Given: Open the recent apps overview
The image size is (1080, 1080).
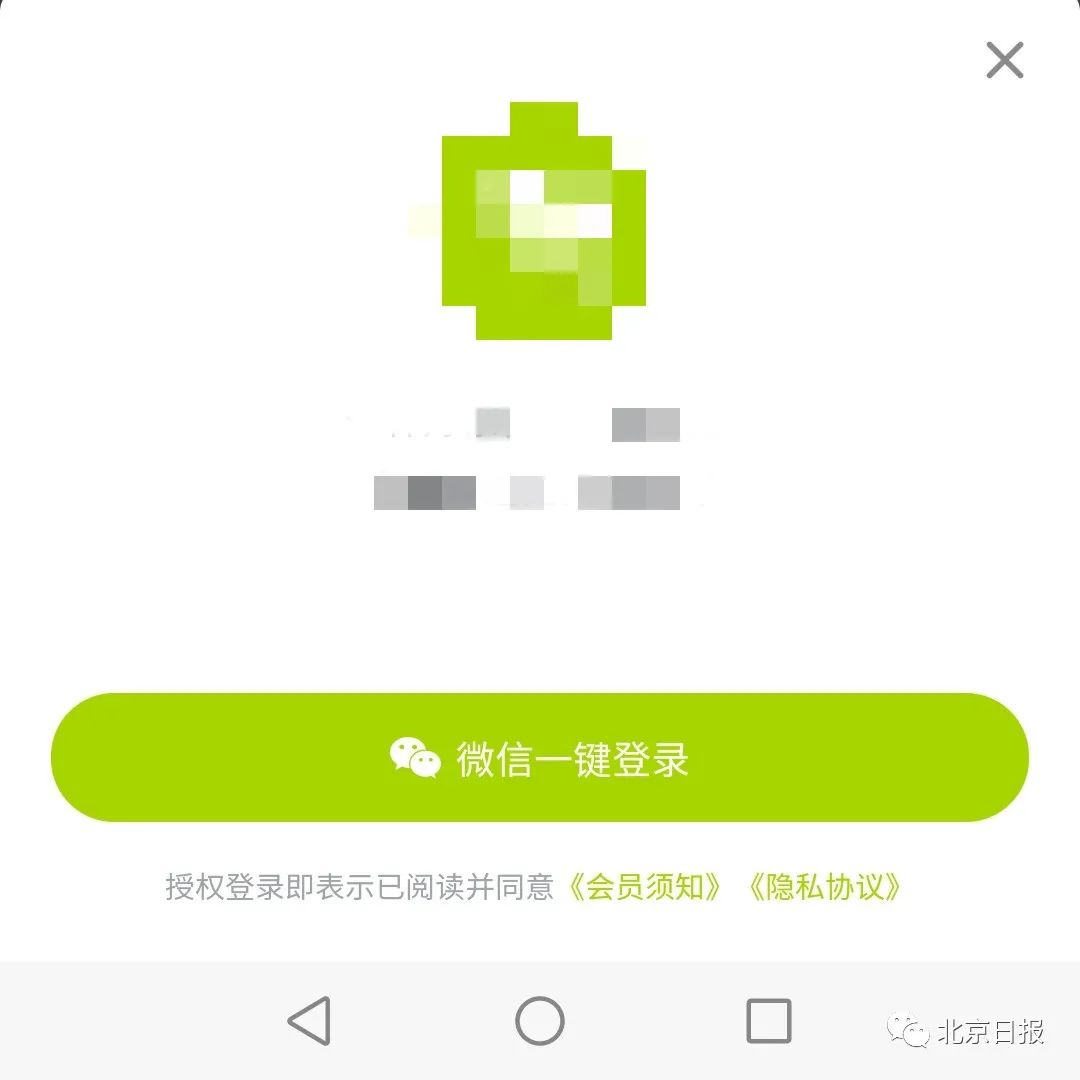Looking at the screenshot, I should click(769, 1021).
